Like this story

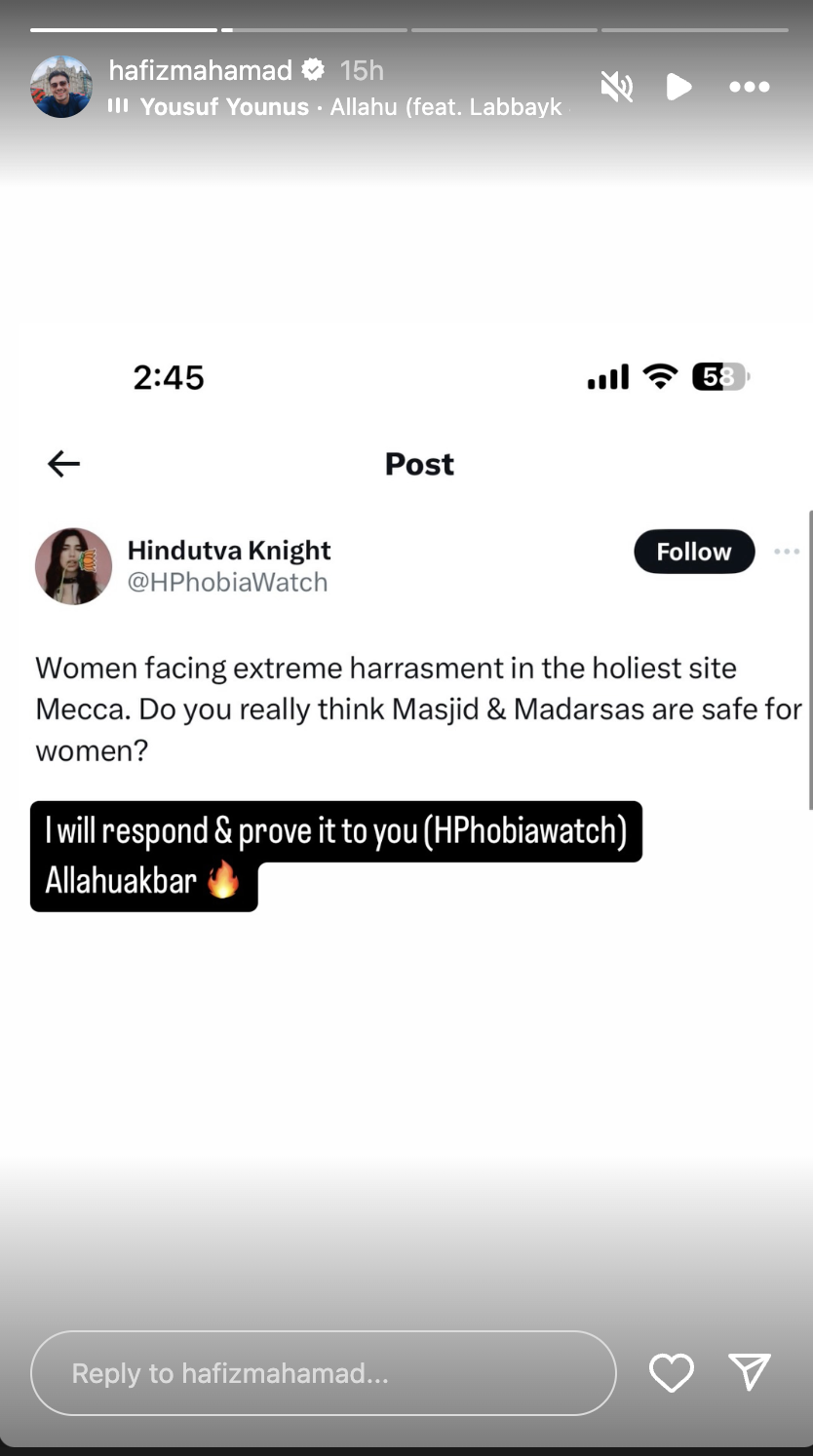point(671,1373)
